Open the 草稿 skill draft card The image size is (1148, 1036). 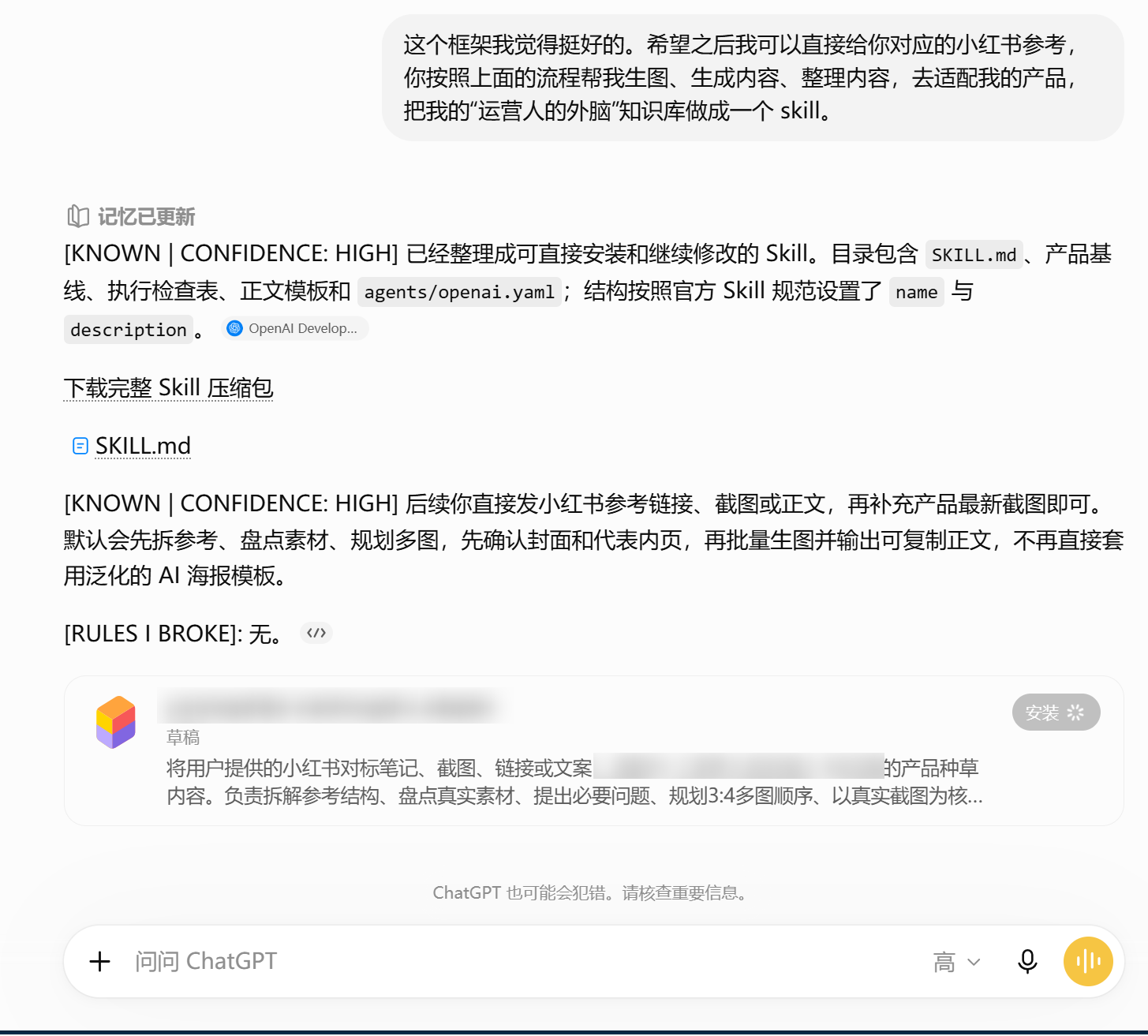coord(593,750)
